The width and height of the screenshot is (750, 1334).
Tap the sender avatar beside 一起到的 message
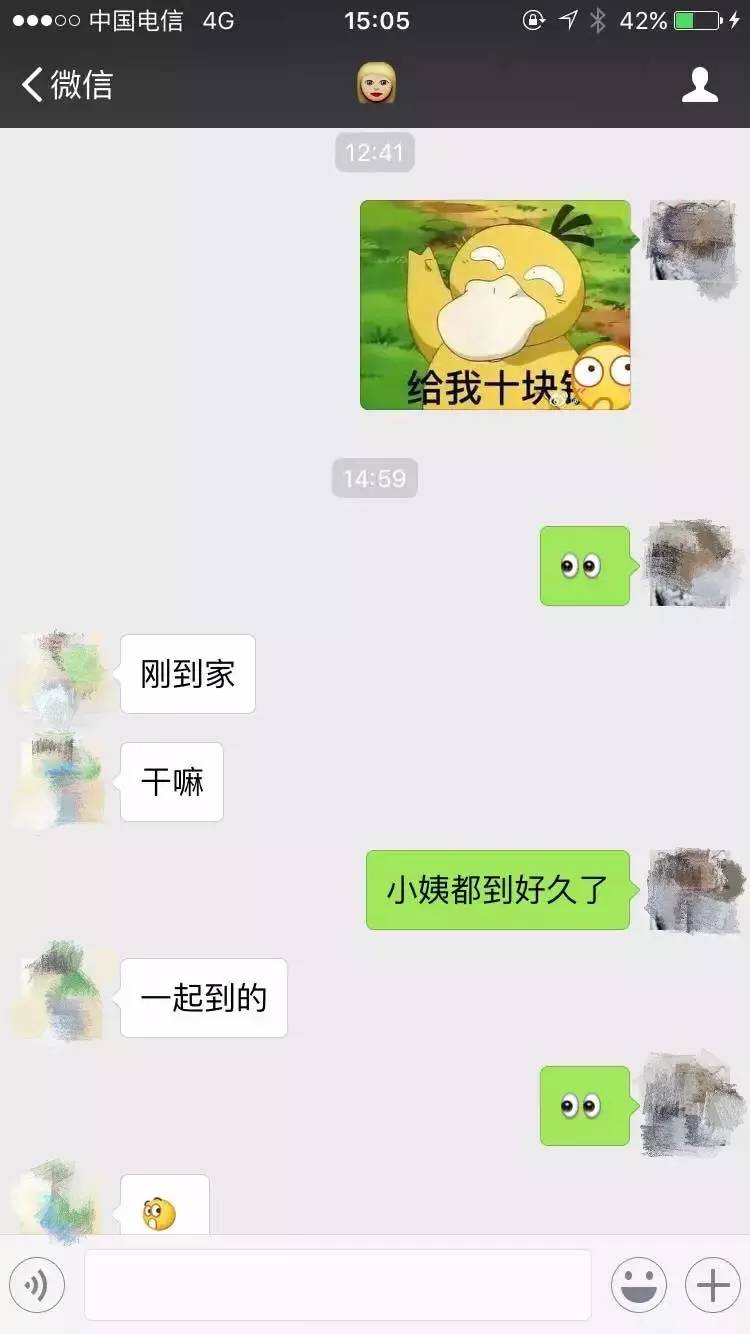tap(60, 993)
